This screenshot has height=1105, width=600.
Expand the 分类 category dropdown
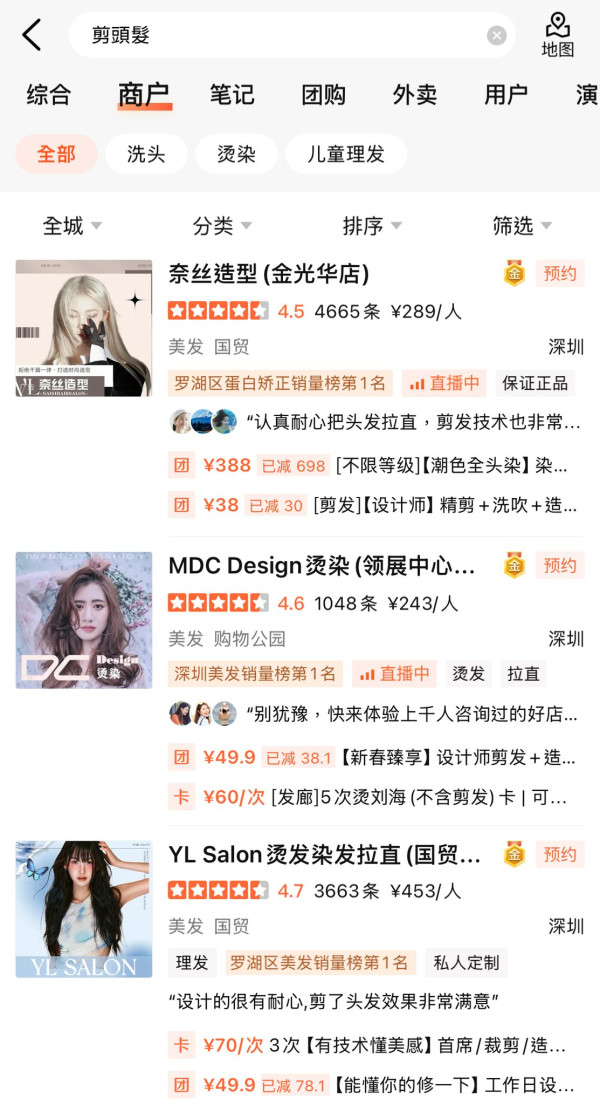click(x=222, y=226)
